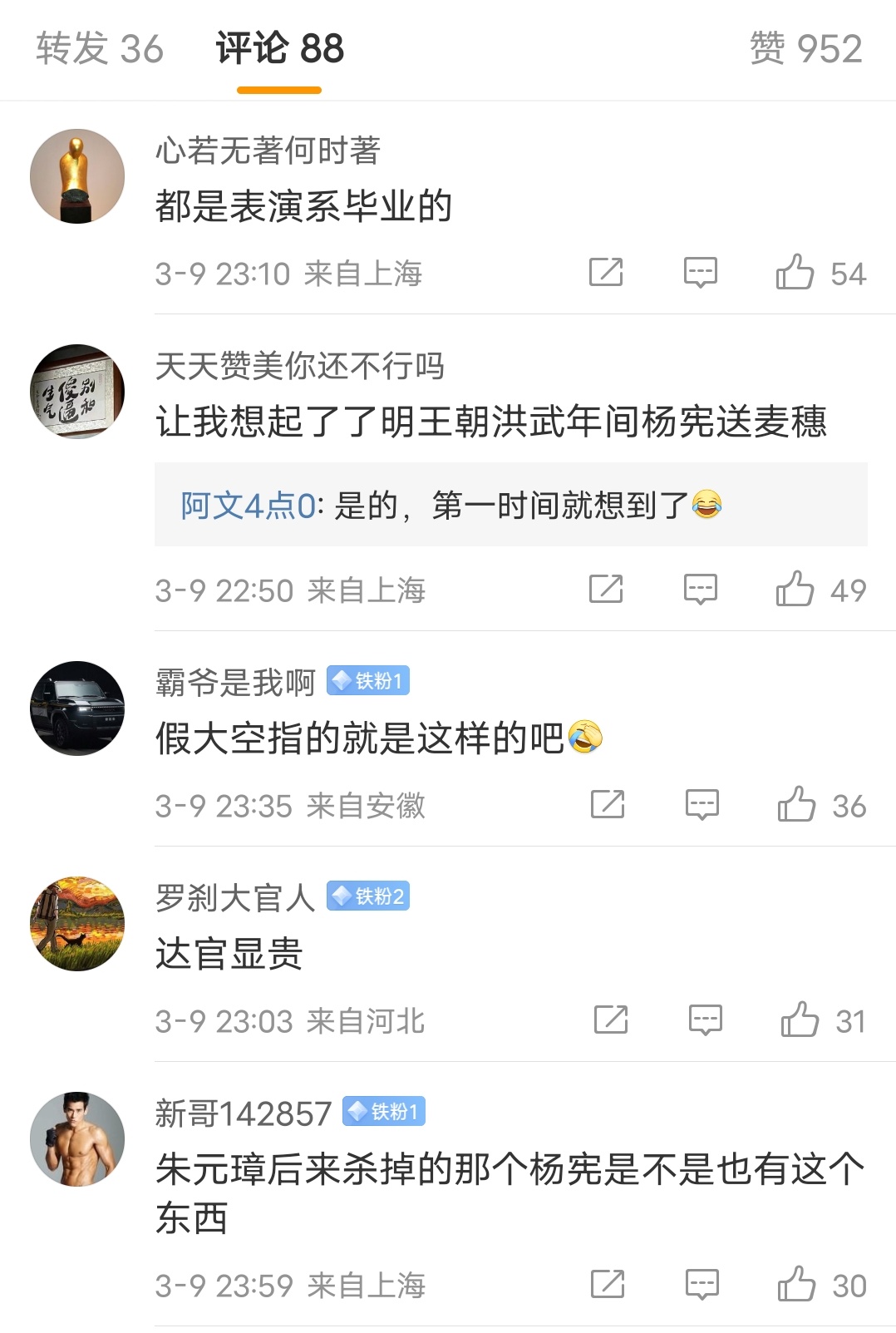
Task: Like 天天赞美你还不行吗's comment
Action: (x=795, y=590)
